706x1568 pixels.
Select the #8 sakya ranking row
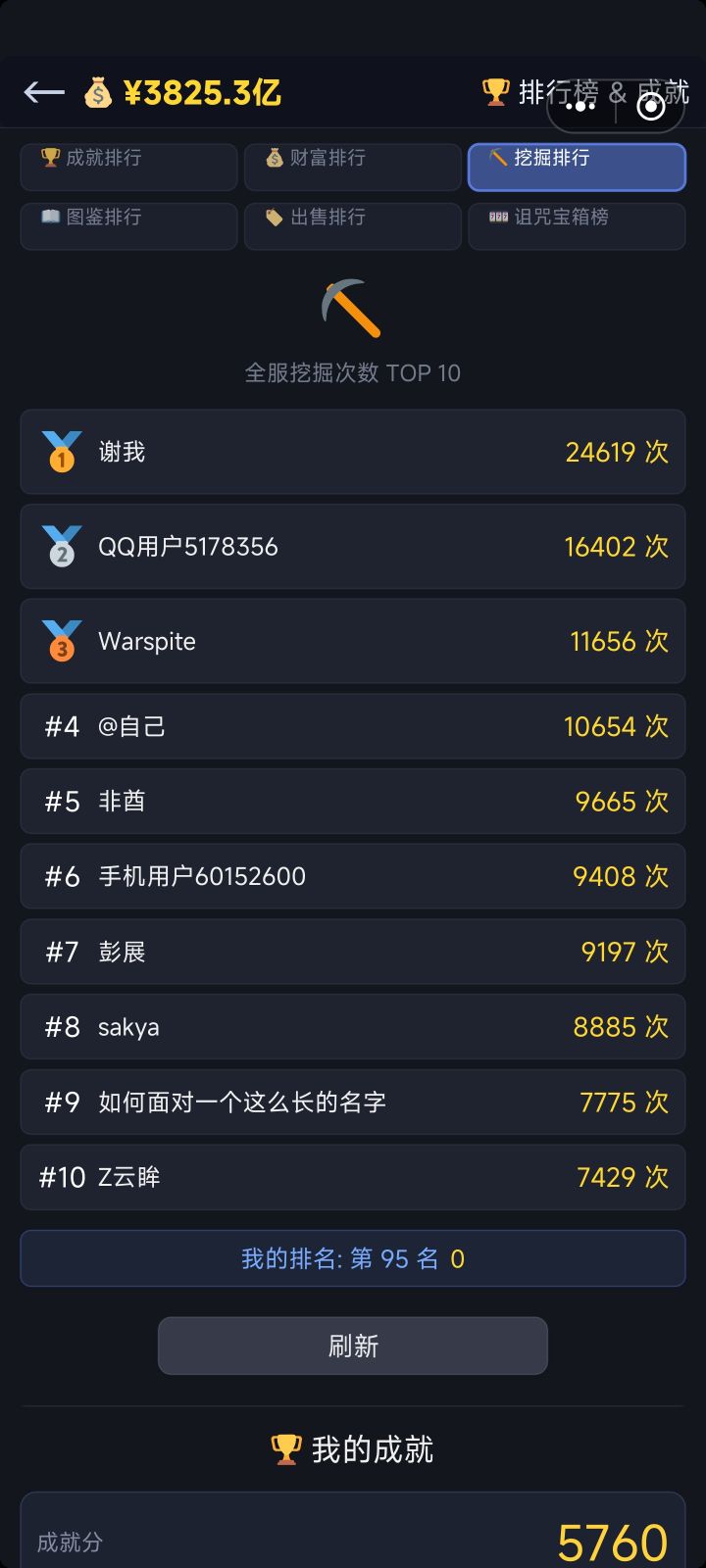pyautogui.click(x=352, y=1026)
